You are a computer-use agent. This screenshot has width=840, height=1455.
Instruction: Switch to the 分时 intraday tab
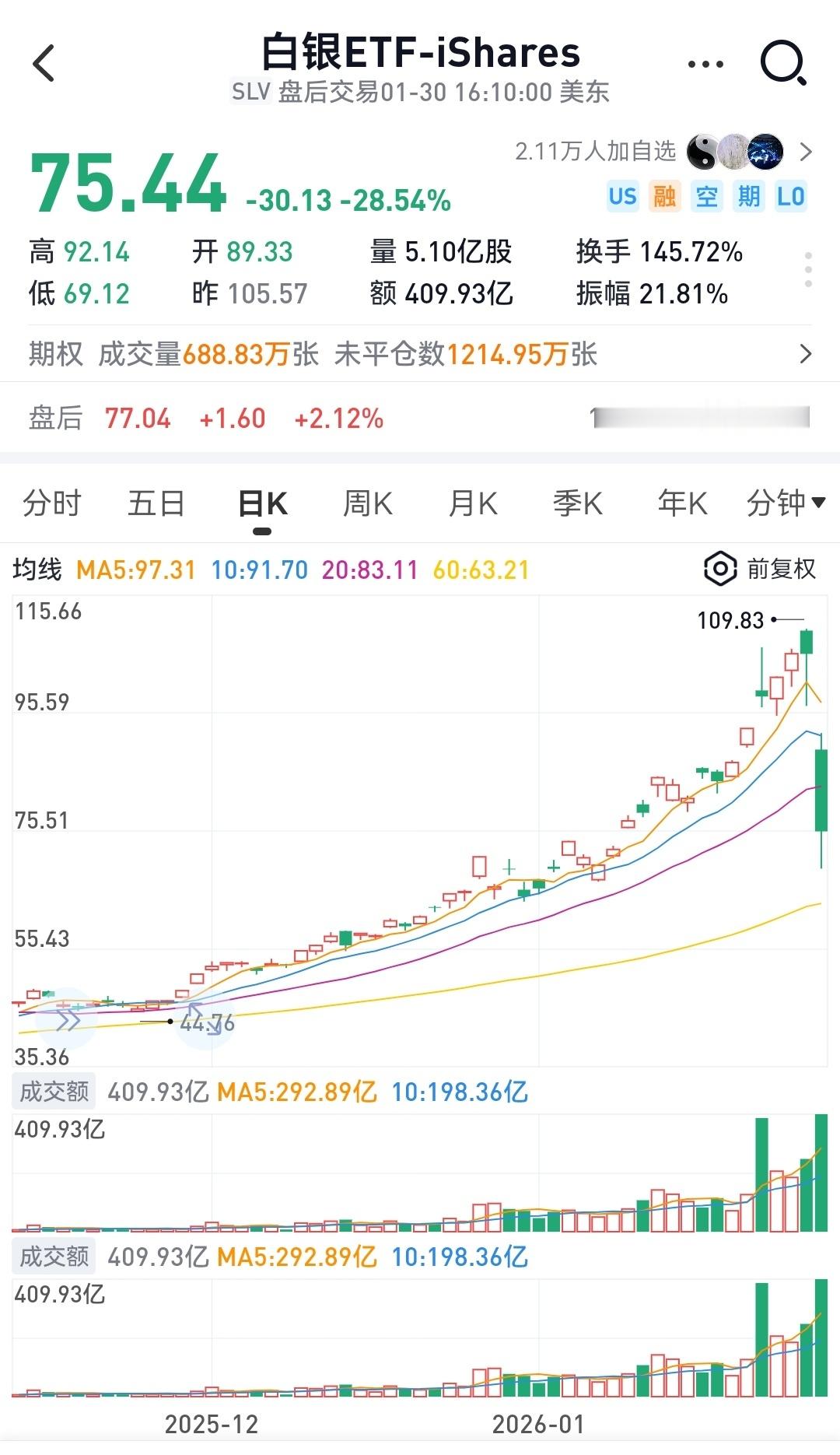[51, 503]
